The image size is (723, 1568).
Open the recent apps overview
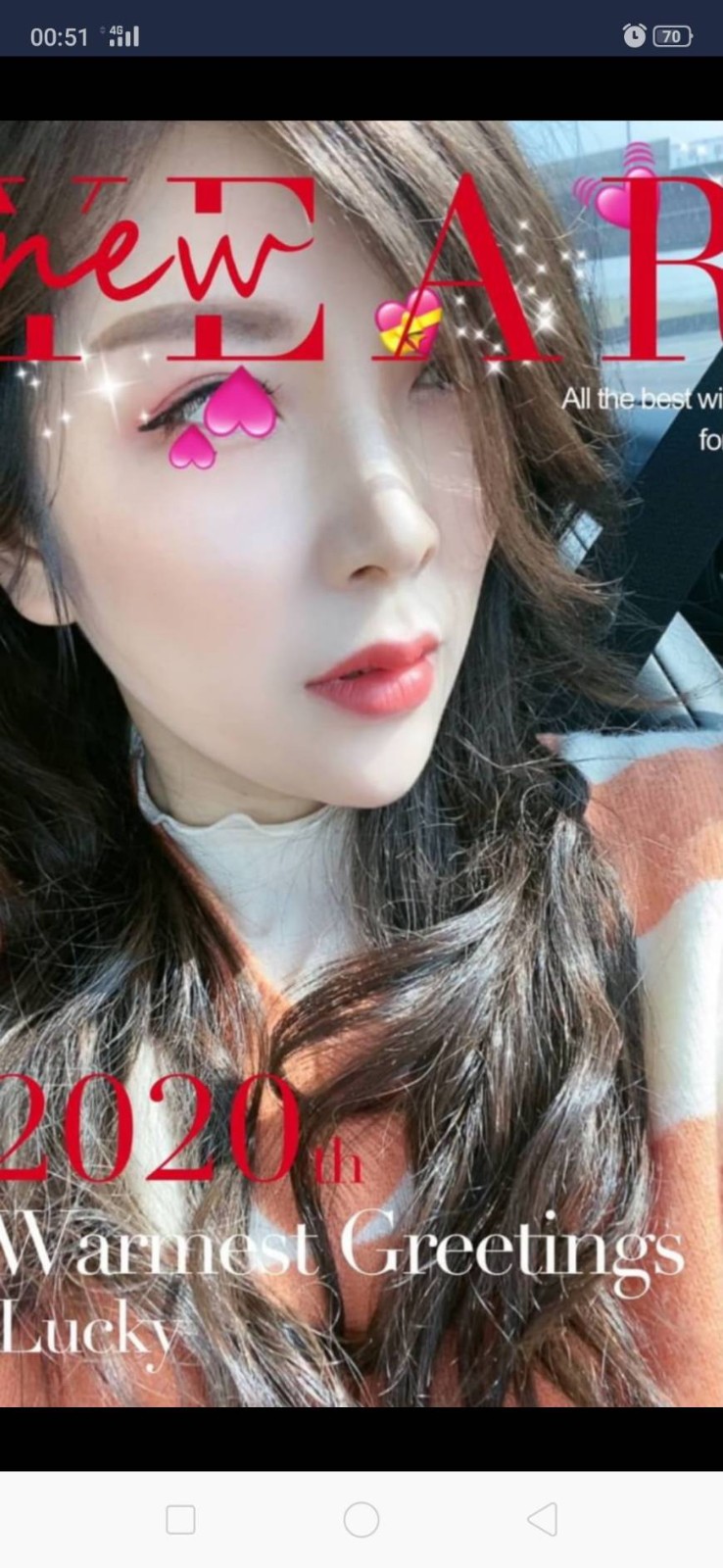[180, 1519]
